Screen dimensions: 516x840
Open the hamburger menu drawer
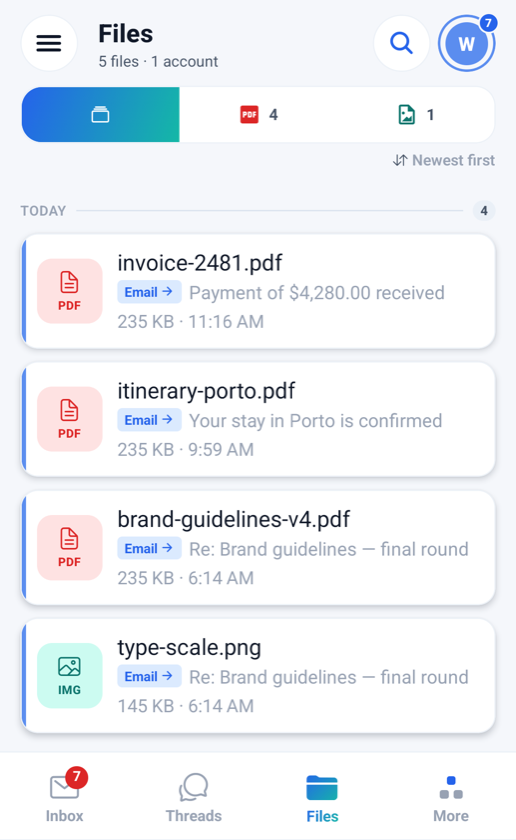(x=49, y=43)
